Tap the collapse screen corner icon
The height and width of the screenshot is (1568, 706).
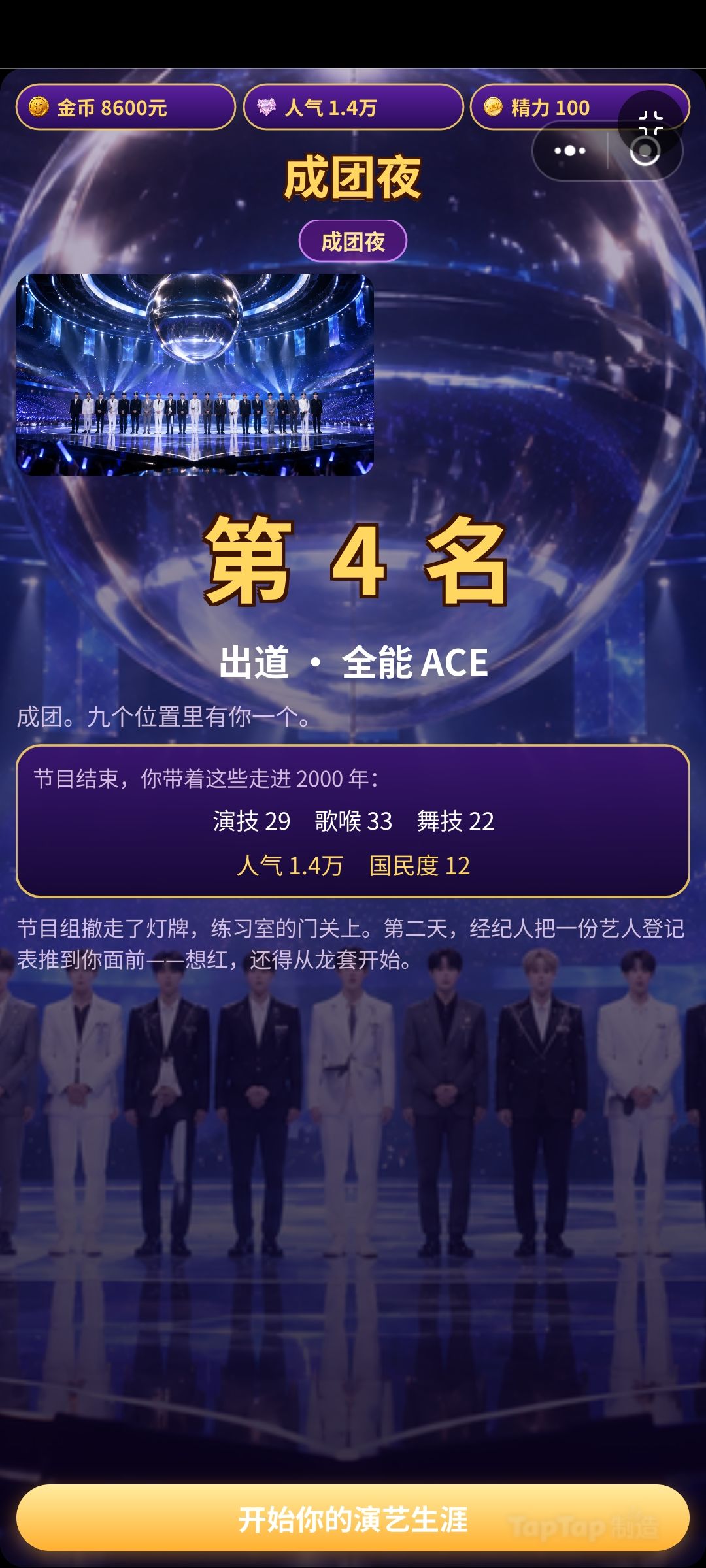(650, 123)
